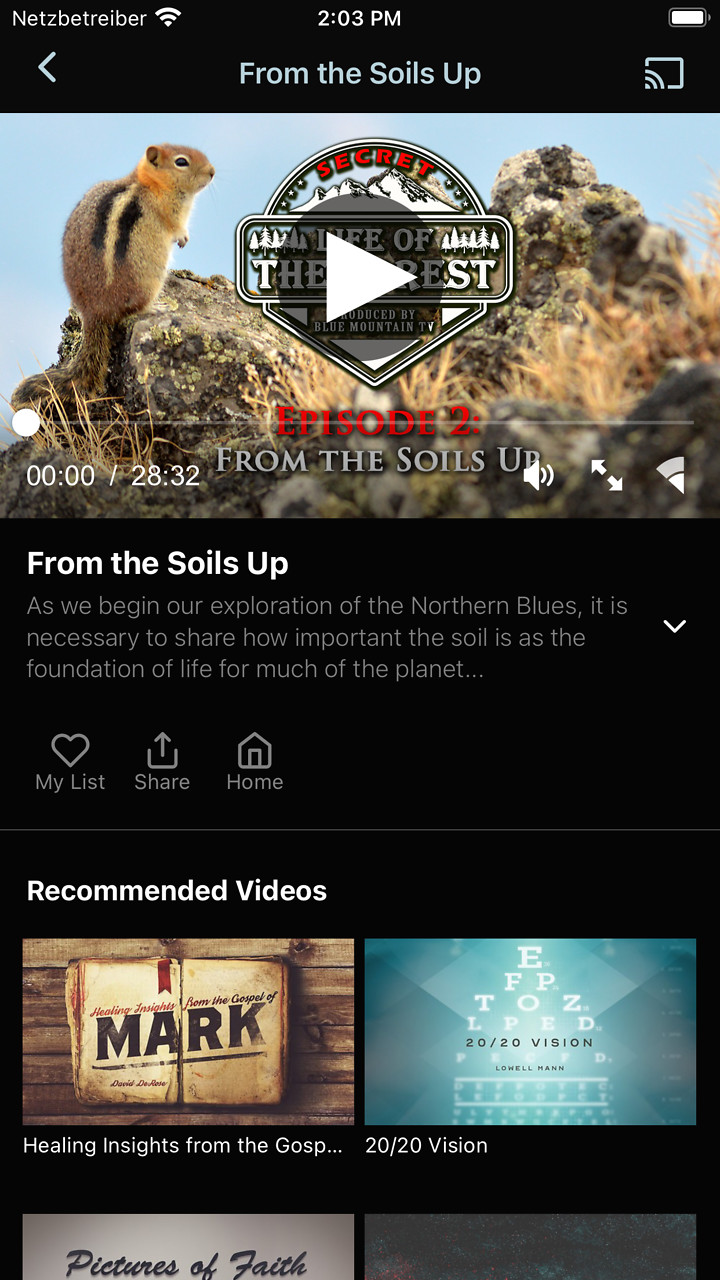Add this video to My List
The height and width of the screenshot is (1280, 720).
click(x=70, y=762)
